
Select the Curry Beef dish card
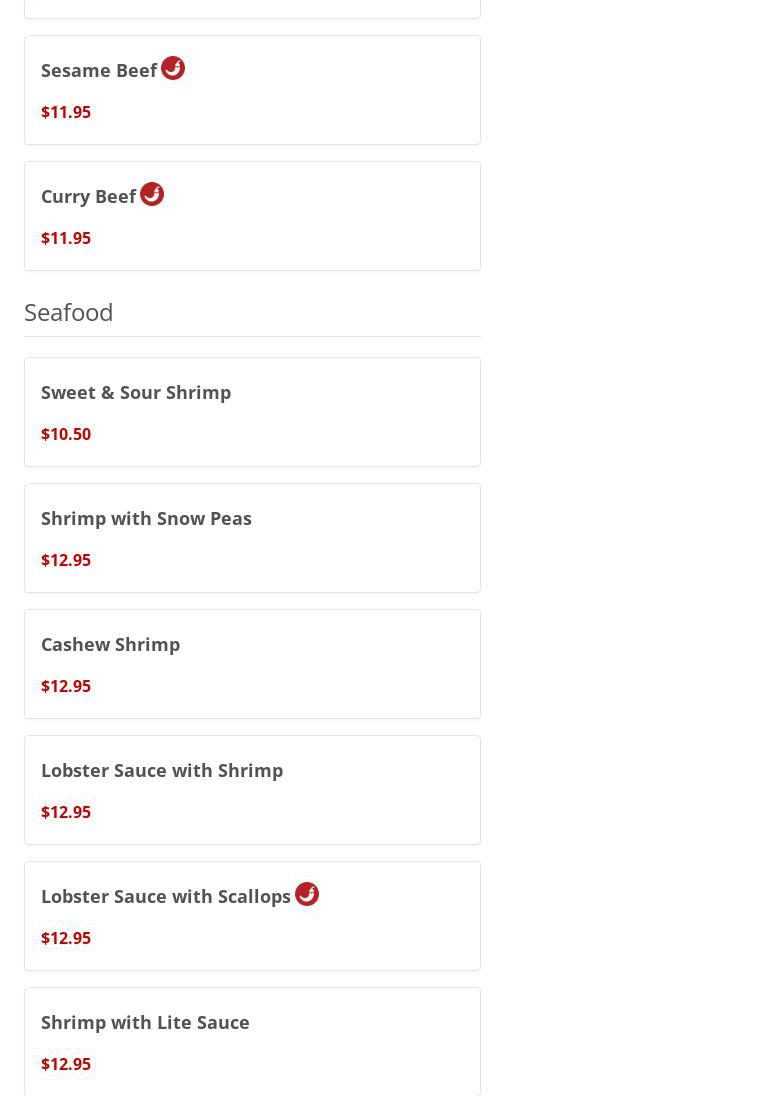(252, 216)
